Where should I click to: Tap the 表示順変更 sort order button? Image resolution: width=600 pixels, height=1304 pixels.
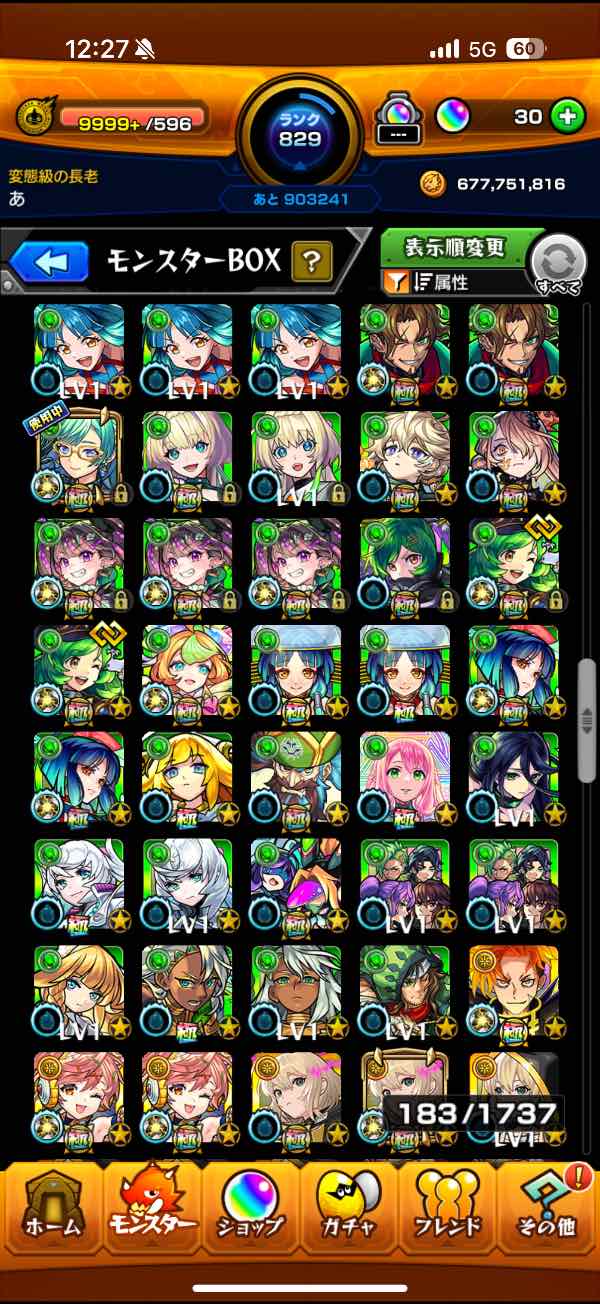(x=454, y=248)
